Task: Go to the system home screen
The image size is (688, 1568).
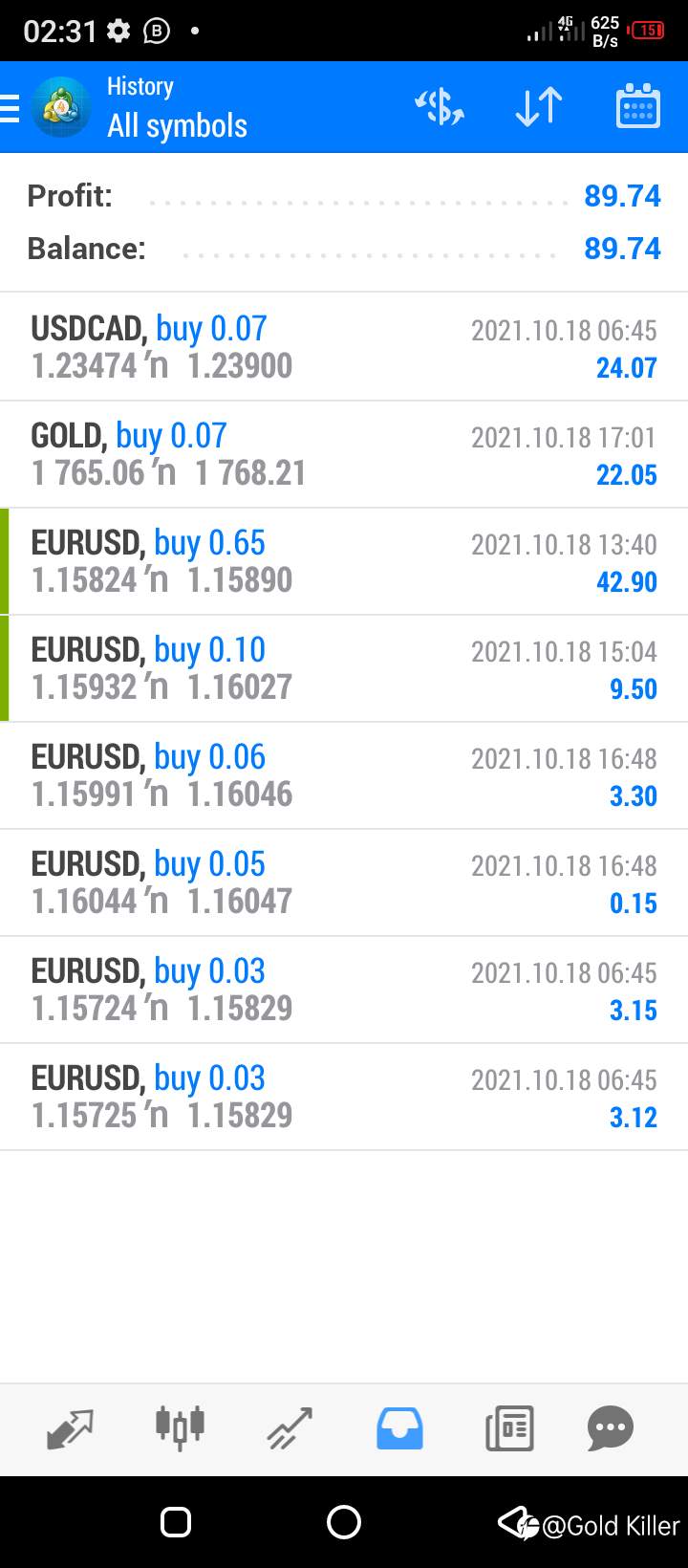Action: 344,1522
